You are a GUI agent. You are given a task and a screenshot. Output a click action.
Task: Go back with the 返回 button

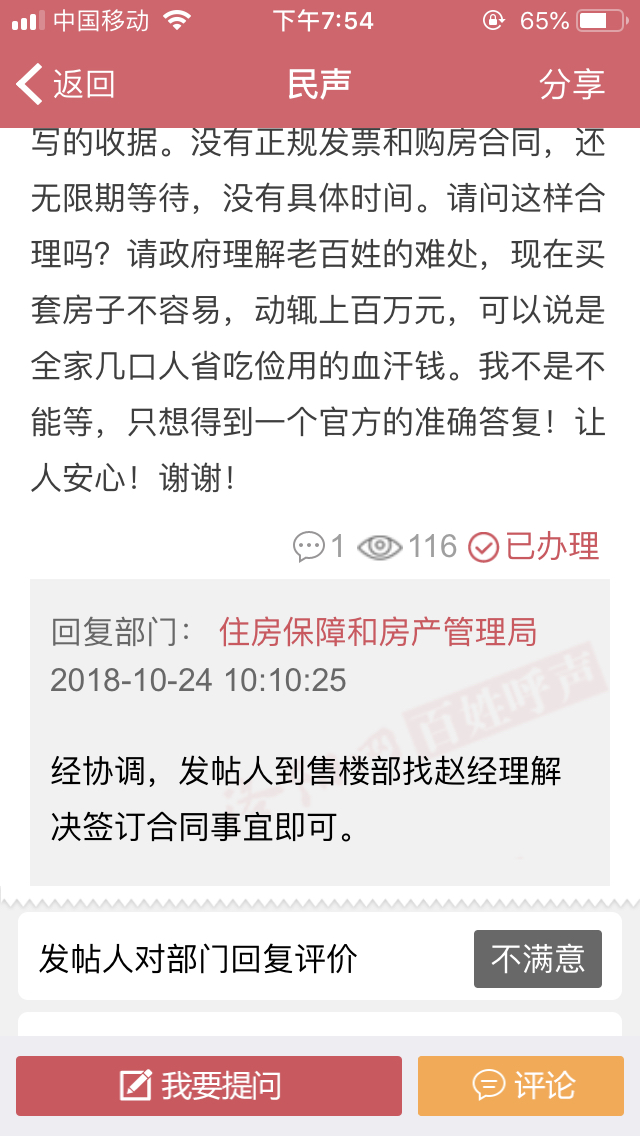pos(66,85)
